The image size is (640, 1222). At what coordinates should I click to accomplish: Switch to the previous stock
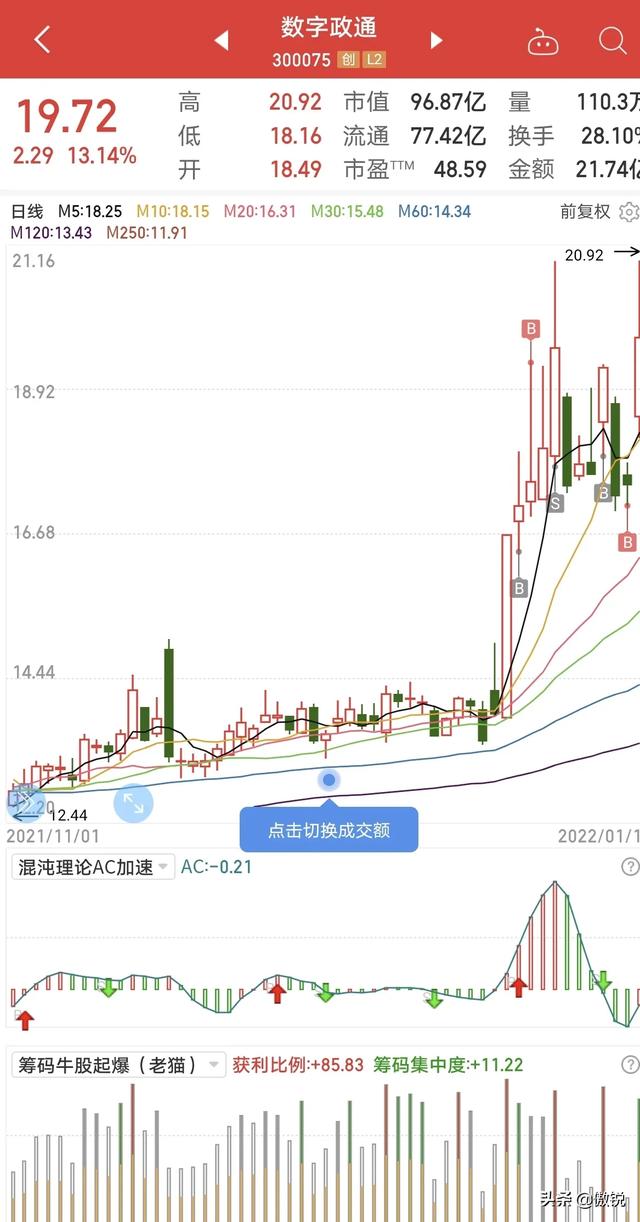(x=221, y=40)
